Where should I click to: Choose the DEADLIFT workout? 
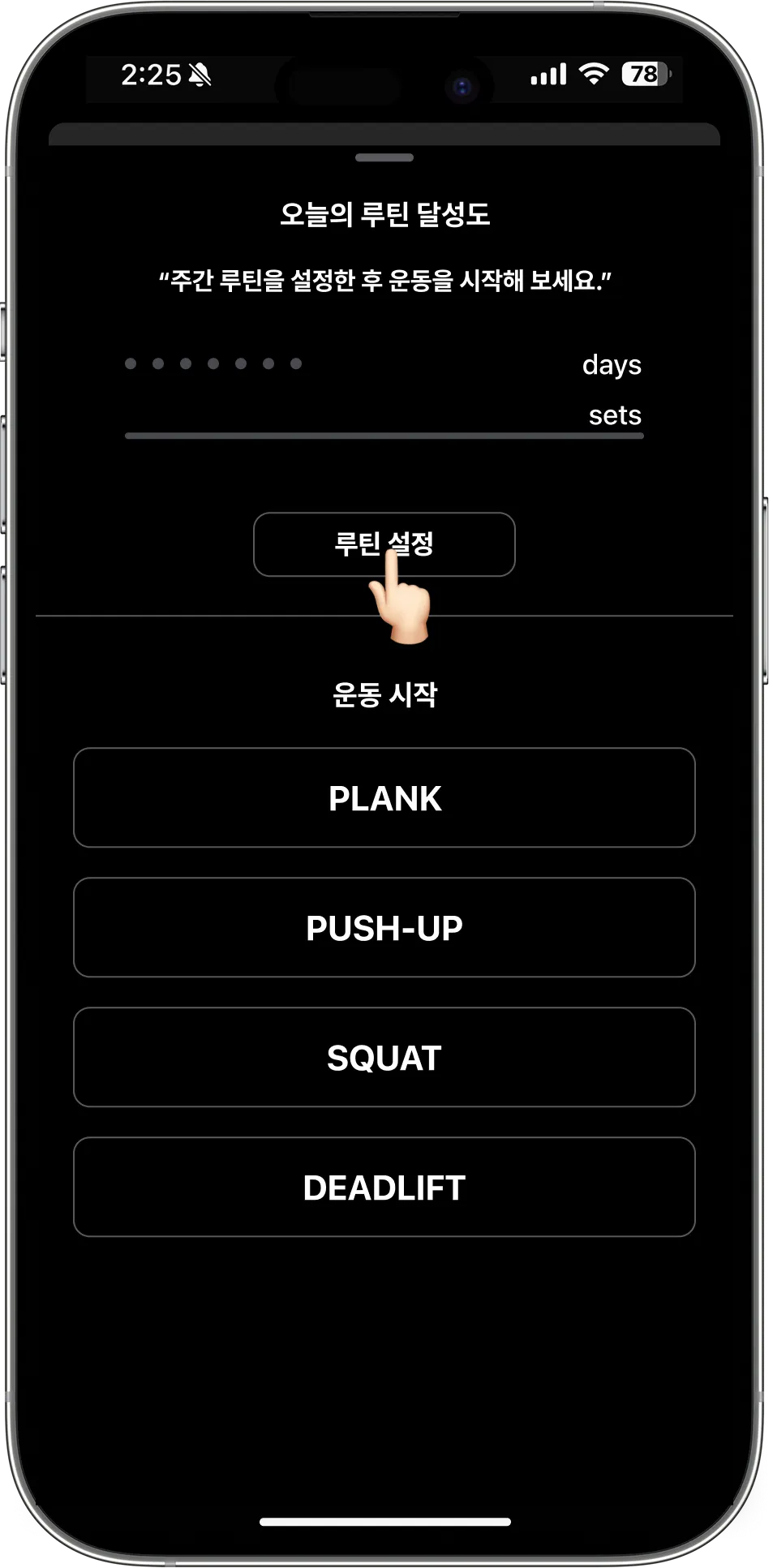click(384, 1187)
